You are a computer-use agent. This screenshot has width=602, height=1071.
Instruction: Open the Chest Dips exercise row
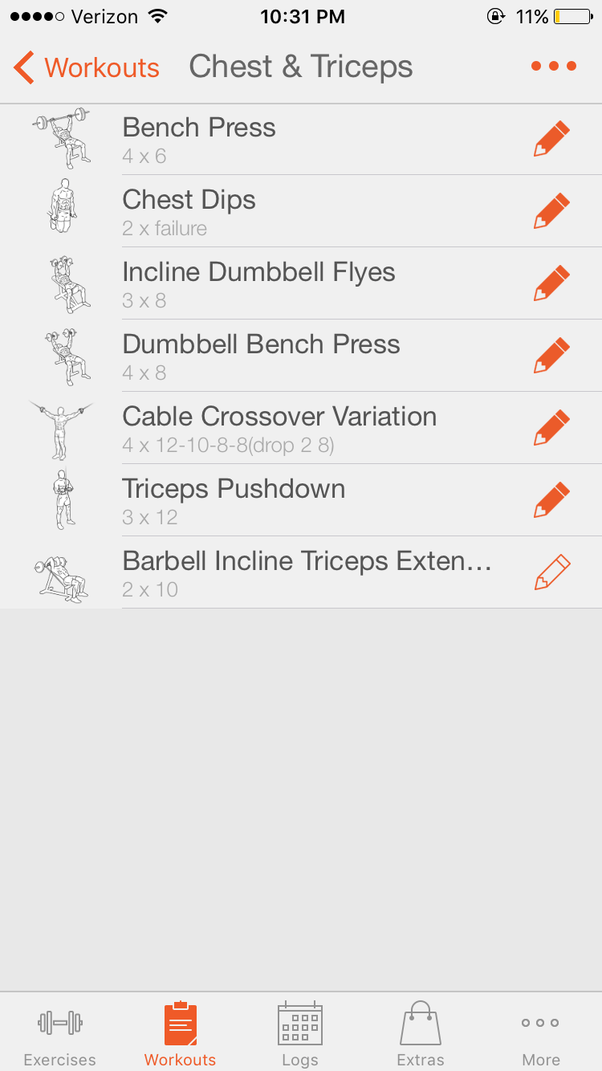point(300,212)
